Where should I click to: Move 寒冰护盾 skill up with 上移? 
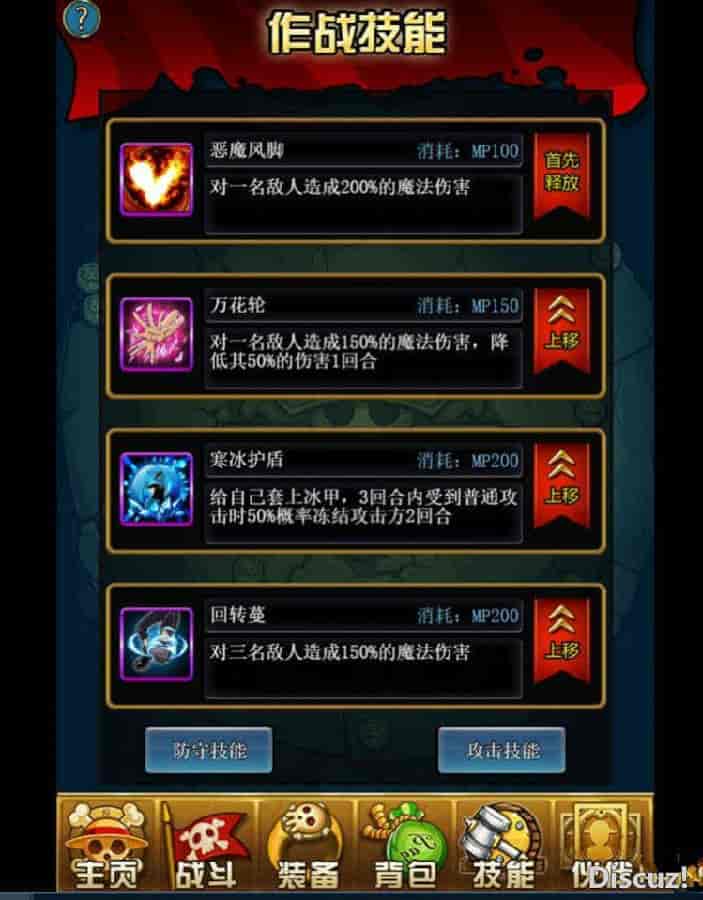point(561,484)
